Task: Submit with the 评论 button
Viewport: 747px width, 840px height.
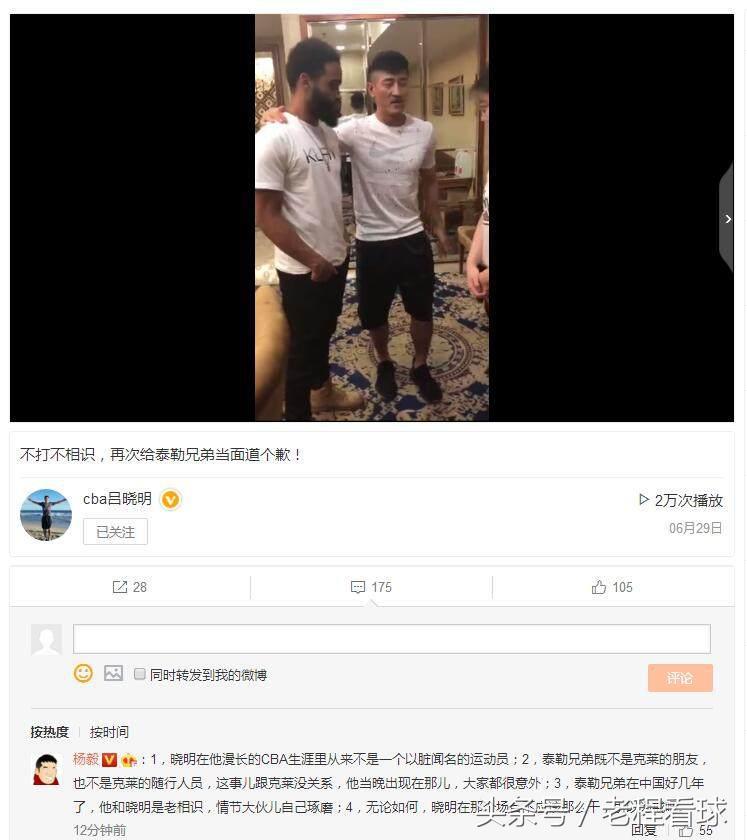Action: click(680, 677)
